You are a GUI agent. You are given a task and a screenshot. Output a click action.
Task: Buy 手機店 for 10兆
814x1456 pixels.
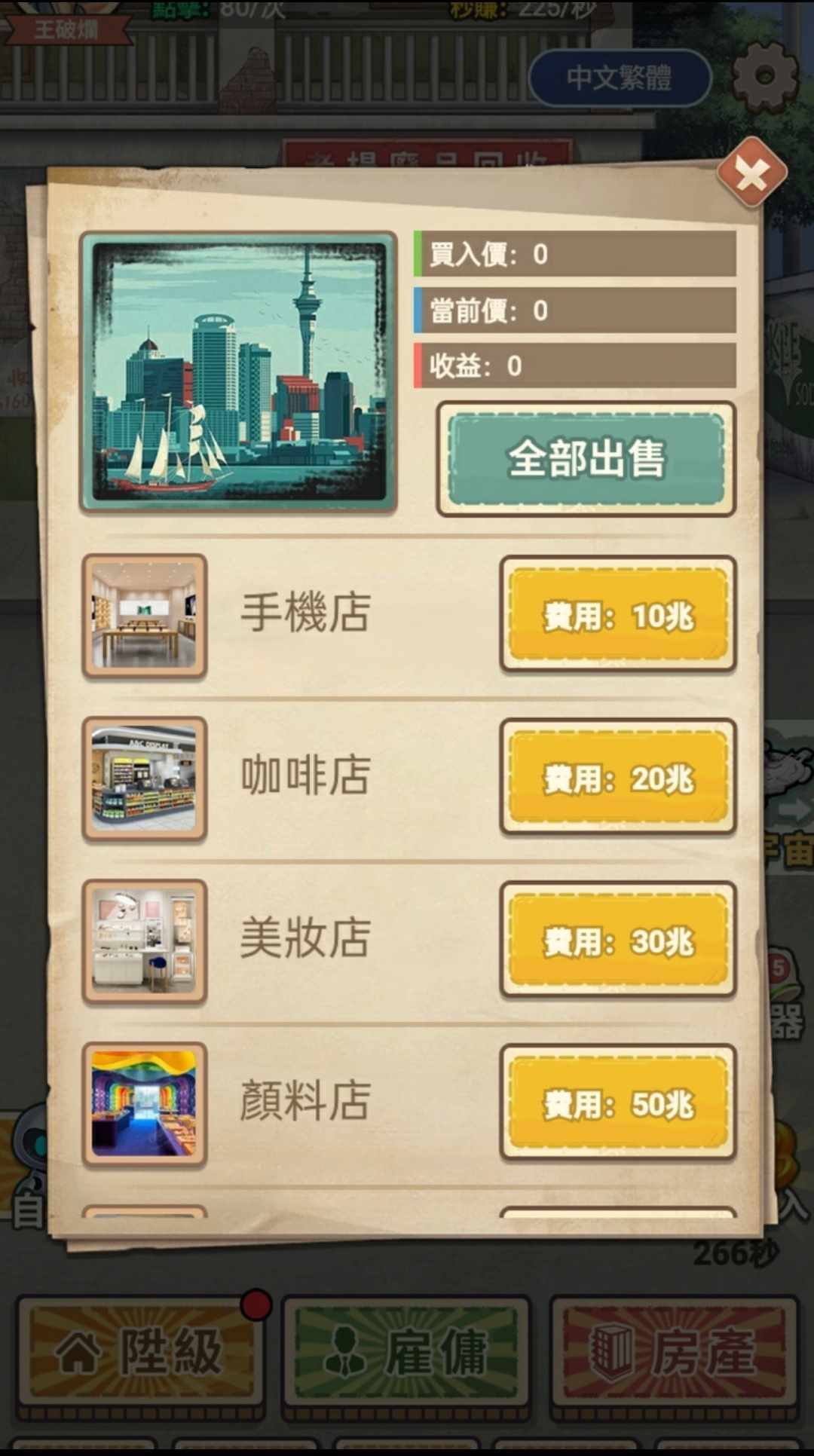(x=618, y=615)
